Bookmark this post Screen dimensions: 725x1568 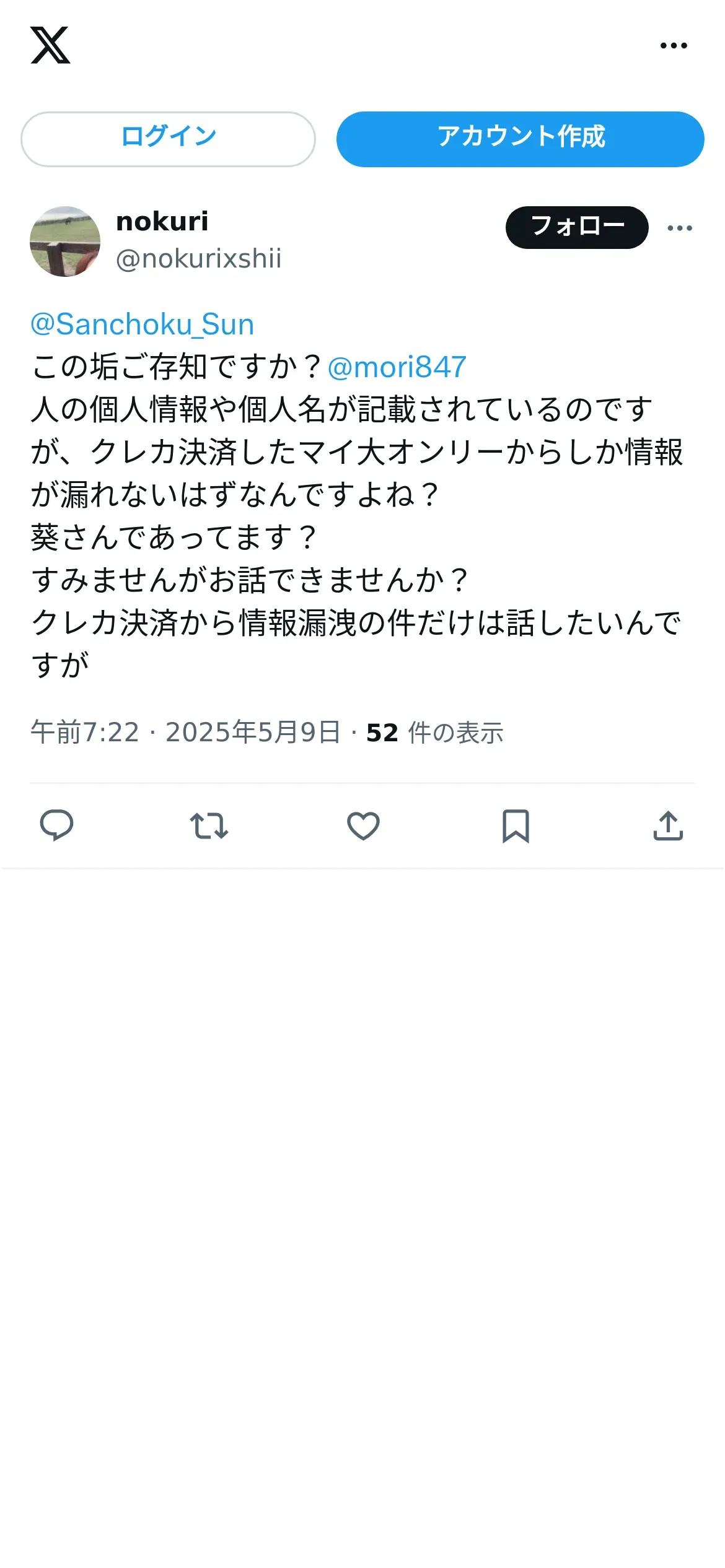516,825
